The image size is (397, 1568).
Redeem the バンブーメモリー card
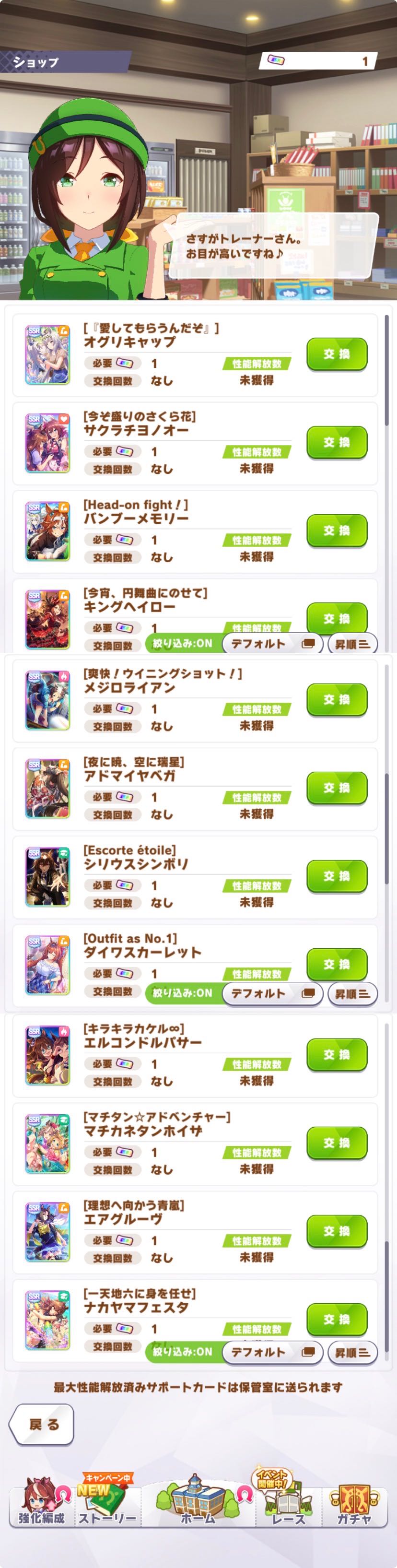(x=337, y=531)
